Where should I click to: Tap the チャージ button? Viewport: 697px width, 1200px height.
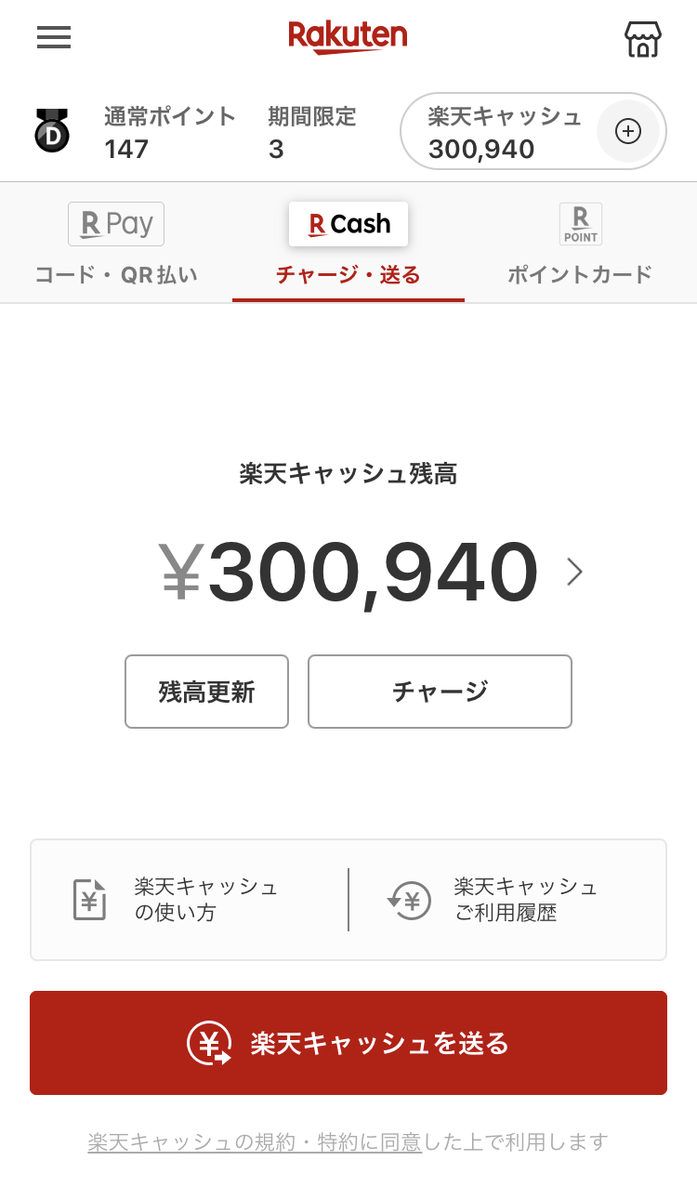[440, 691]
